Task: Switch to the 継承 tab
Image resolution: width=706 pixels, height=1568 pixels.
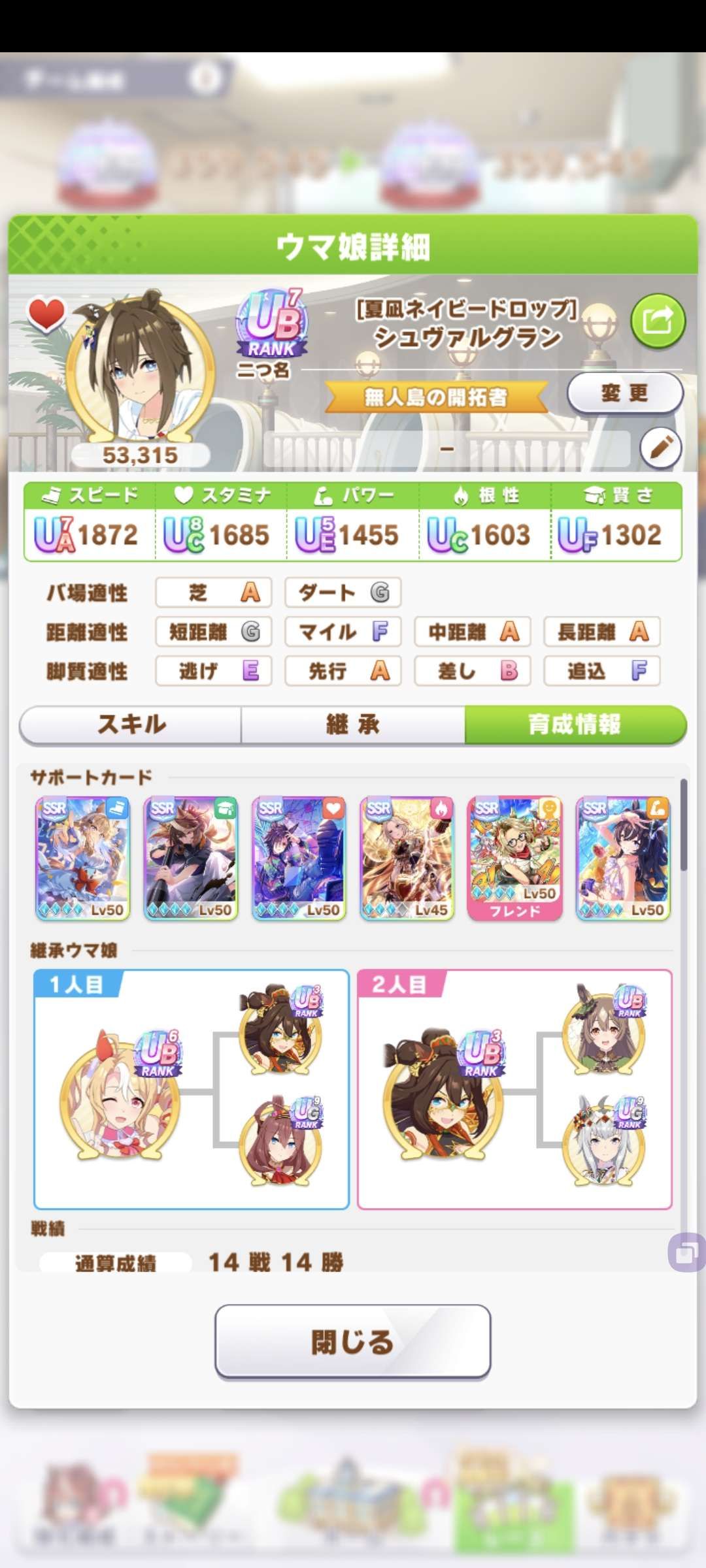Action: tap(353, 724)
